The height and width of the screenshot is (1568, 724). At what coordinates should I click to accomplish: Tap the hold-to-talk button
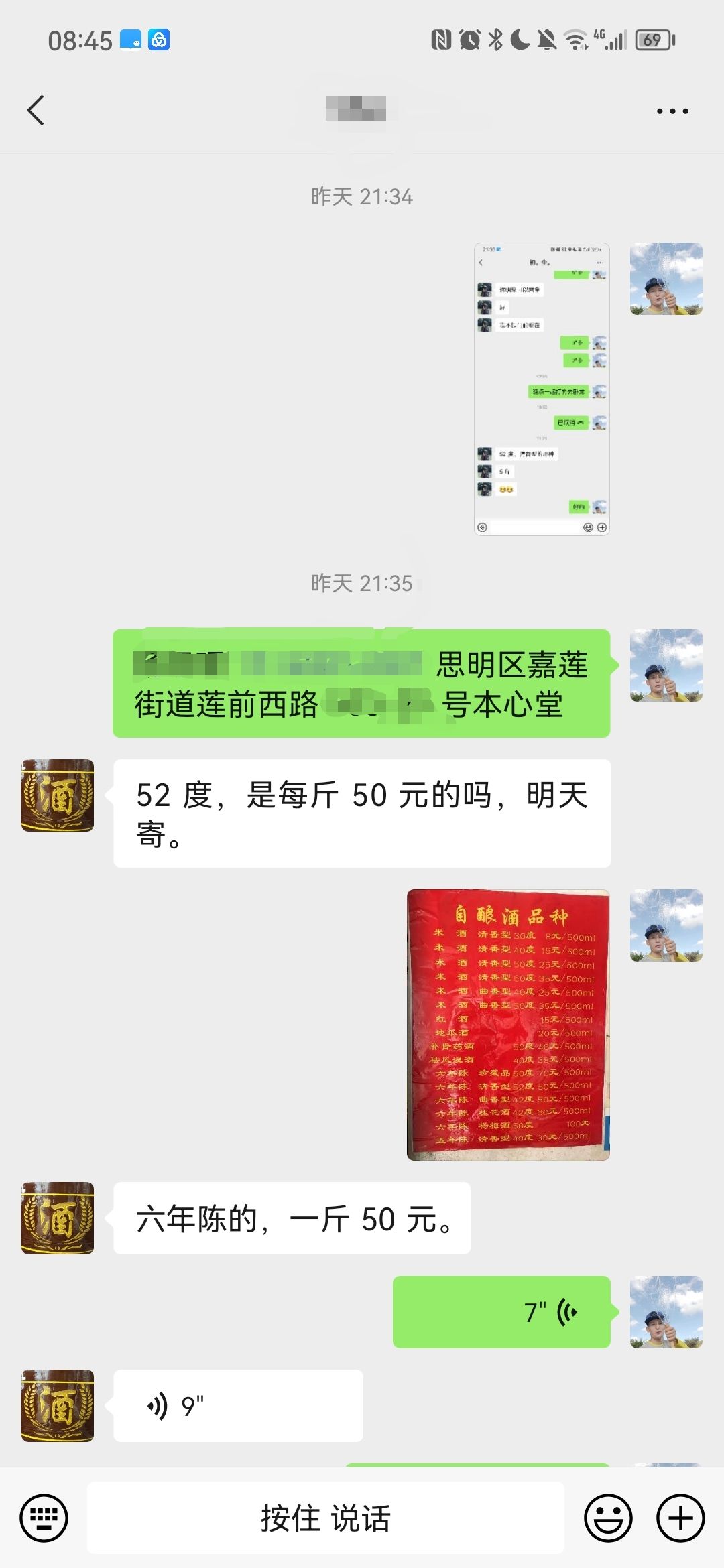coord(326,1518)
